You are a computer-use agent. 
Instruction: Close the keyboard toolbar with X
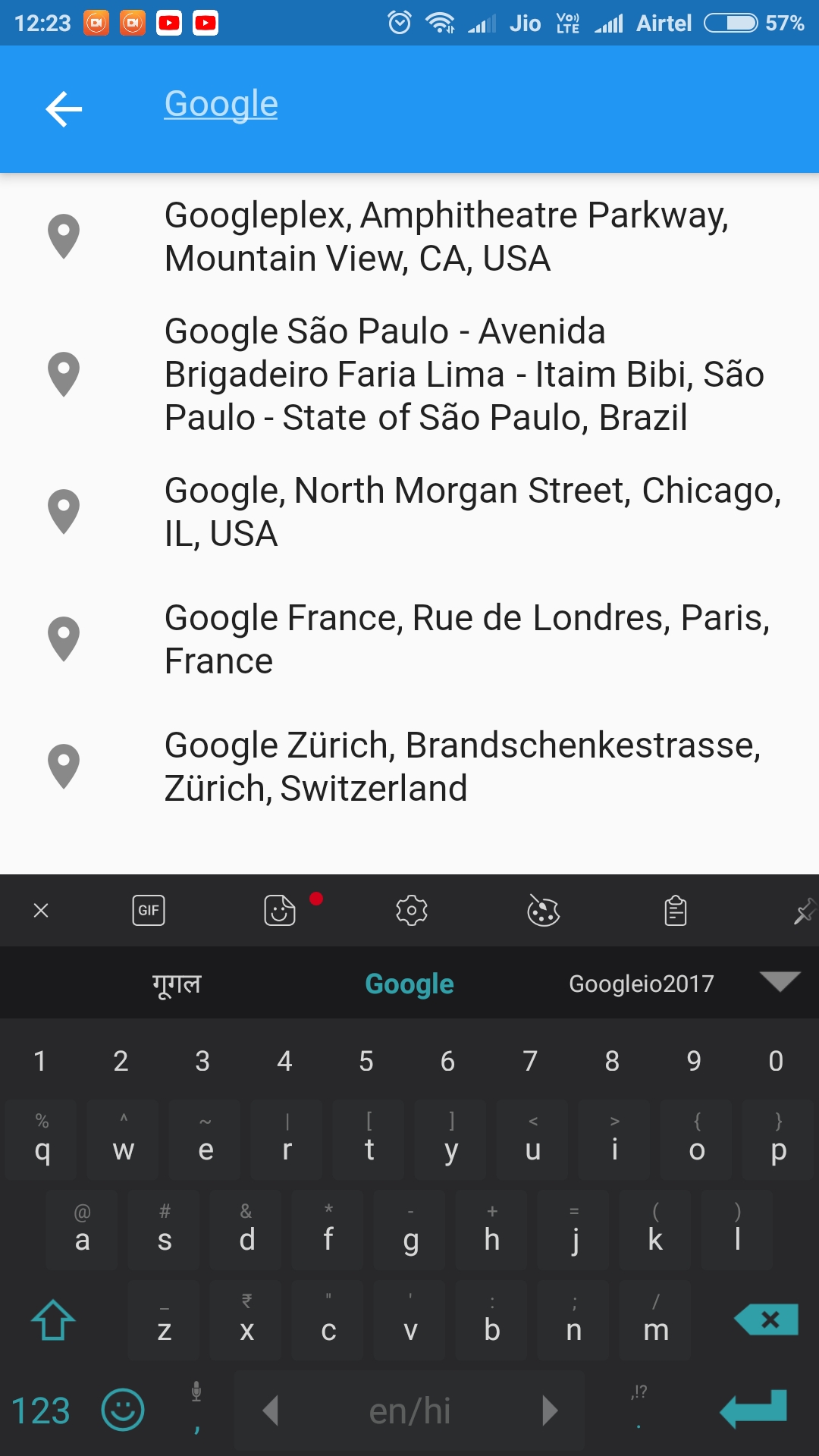(41, 910)
